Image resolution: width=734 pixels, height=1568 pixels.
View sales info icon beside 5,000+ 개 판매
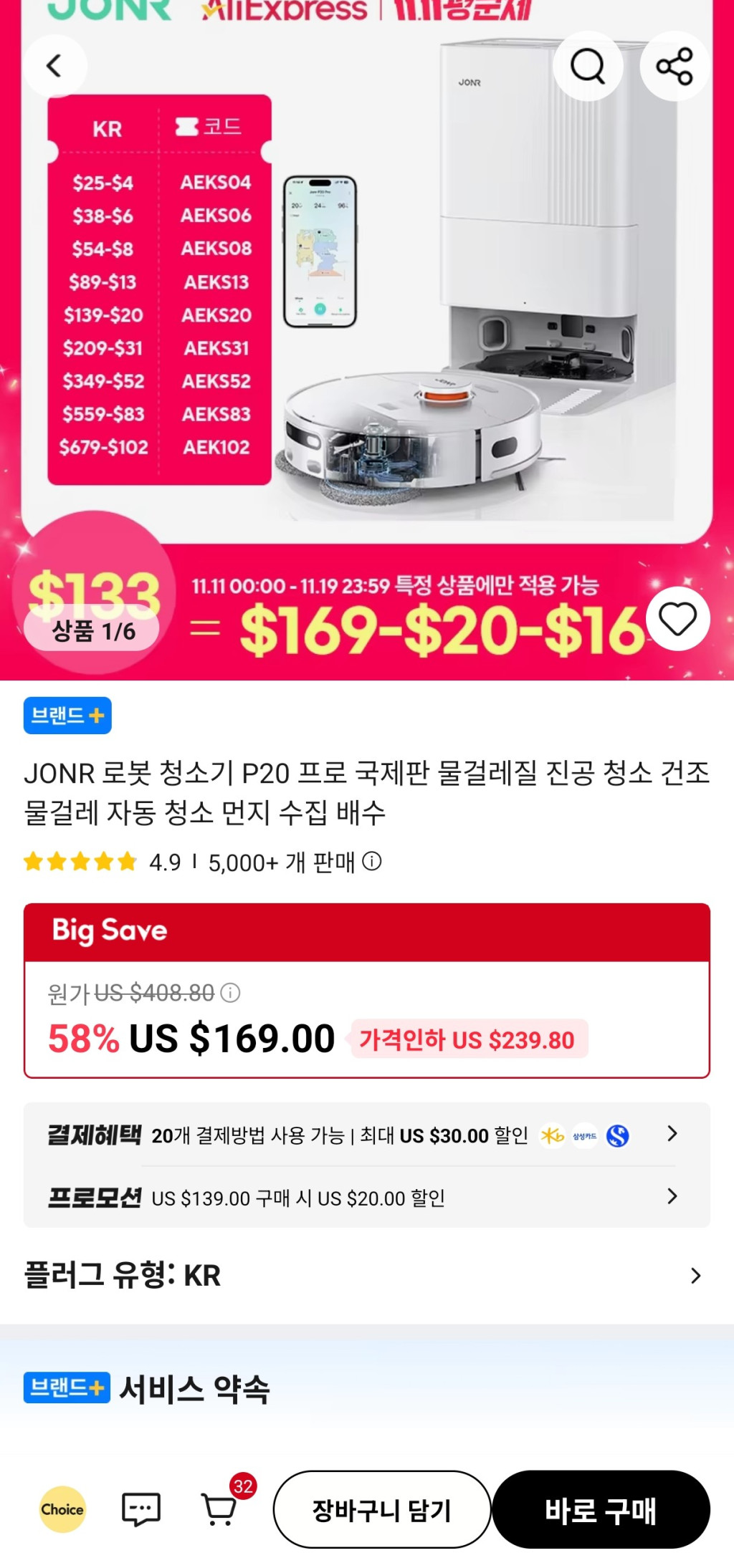[x=372, y=861]
